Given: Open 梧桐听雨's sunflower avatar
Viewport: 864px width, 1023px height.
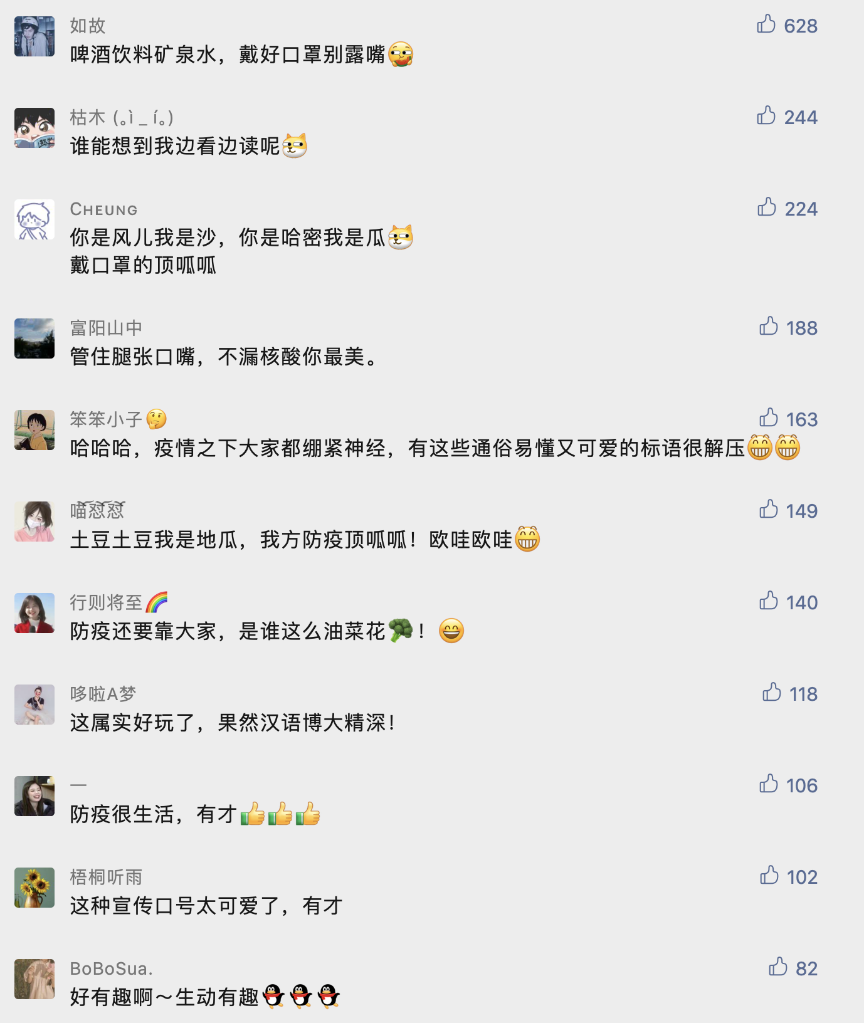Looking at the screenshot, I should [x=34, y=887].
